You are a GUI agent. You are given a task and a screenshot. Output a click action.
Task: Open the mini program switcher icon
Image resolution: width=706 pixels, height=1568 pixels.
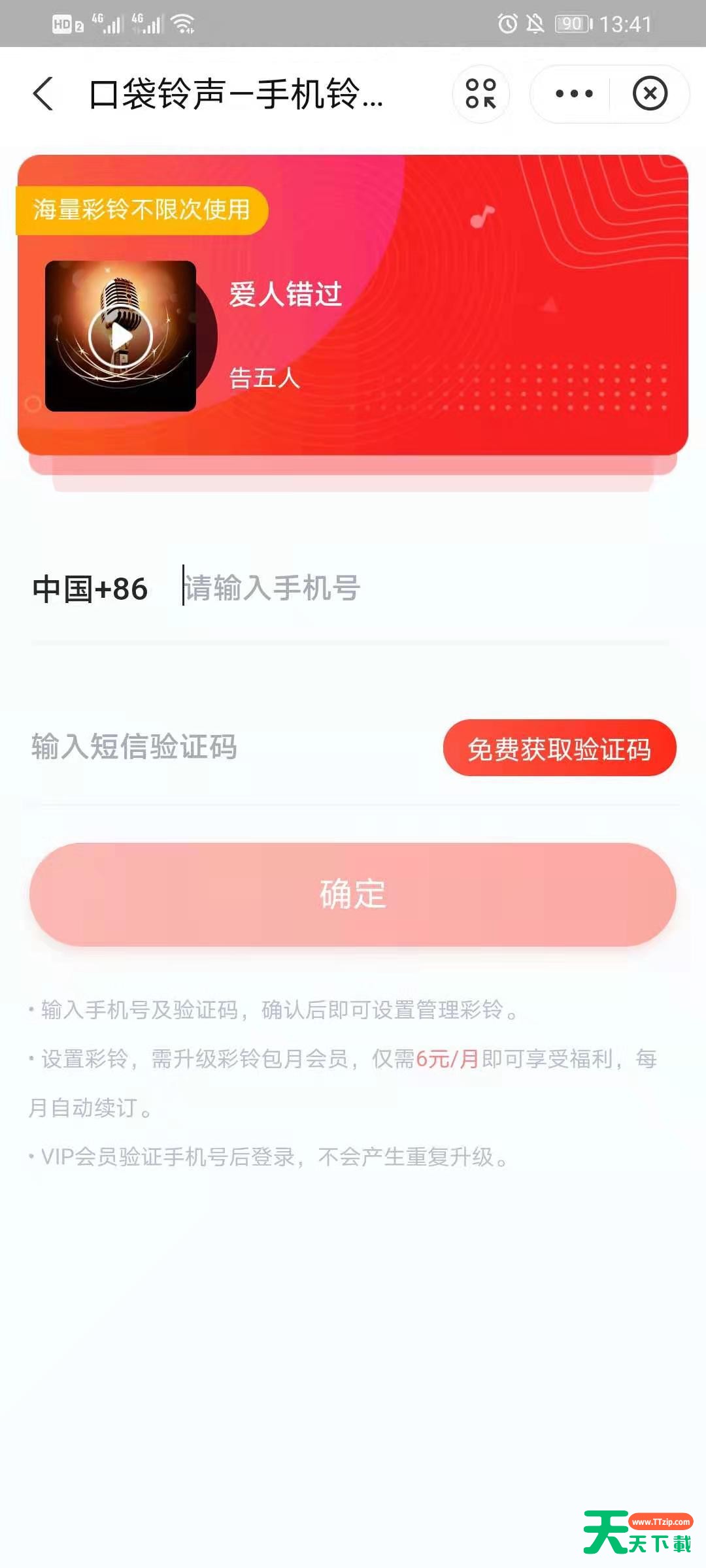pyautogui.click(x=481, y=93)
